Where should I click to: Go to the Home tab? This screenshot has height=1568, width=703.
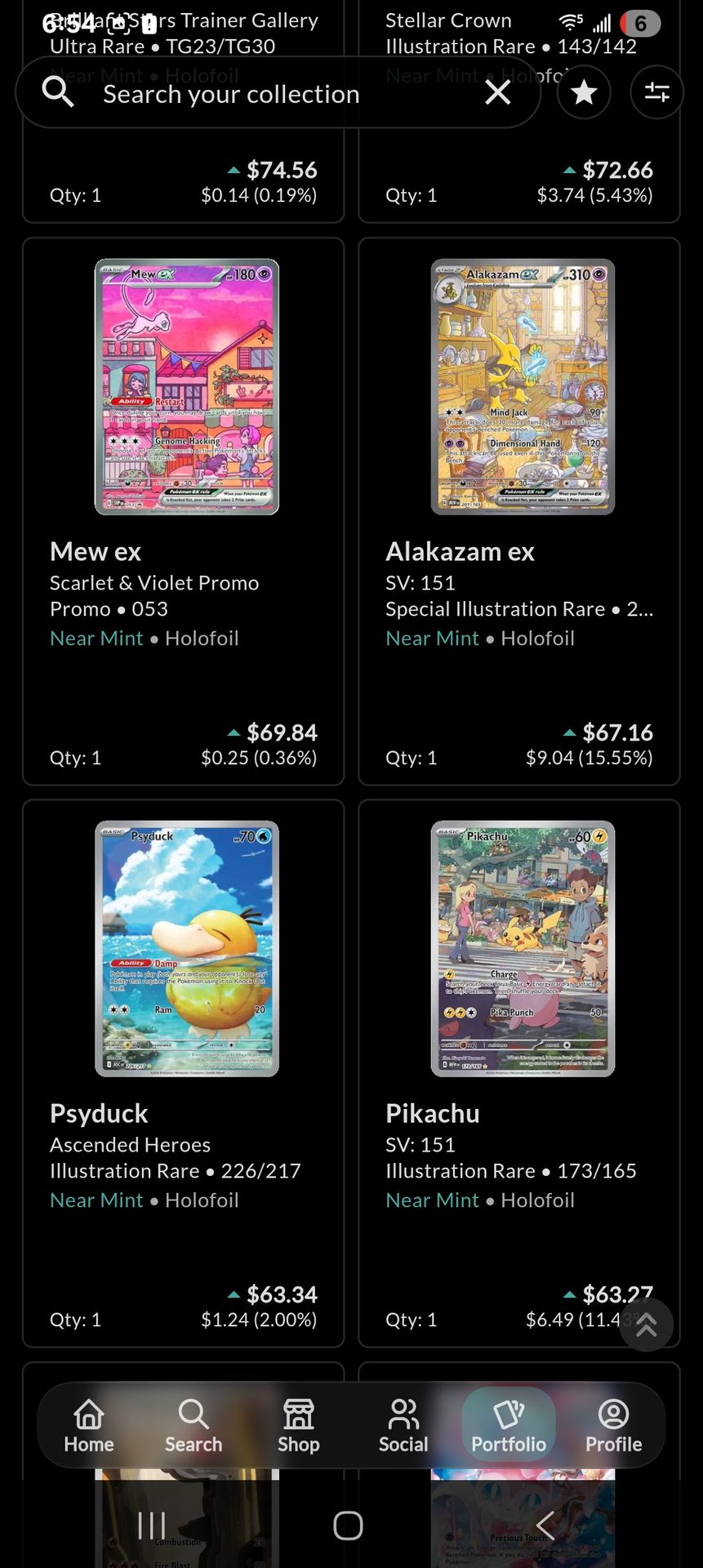89,1426
